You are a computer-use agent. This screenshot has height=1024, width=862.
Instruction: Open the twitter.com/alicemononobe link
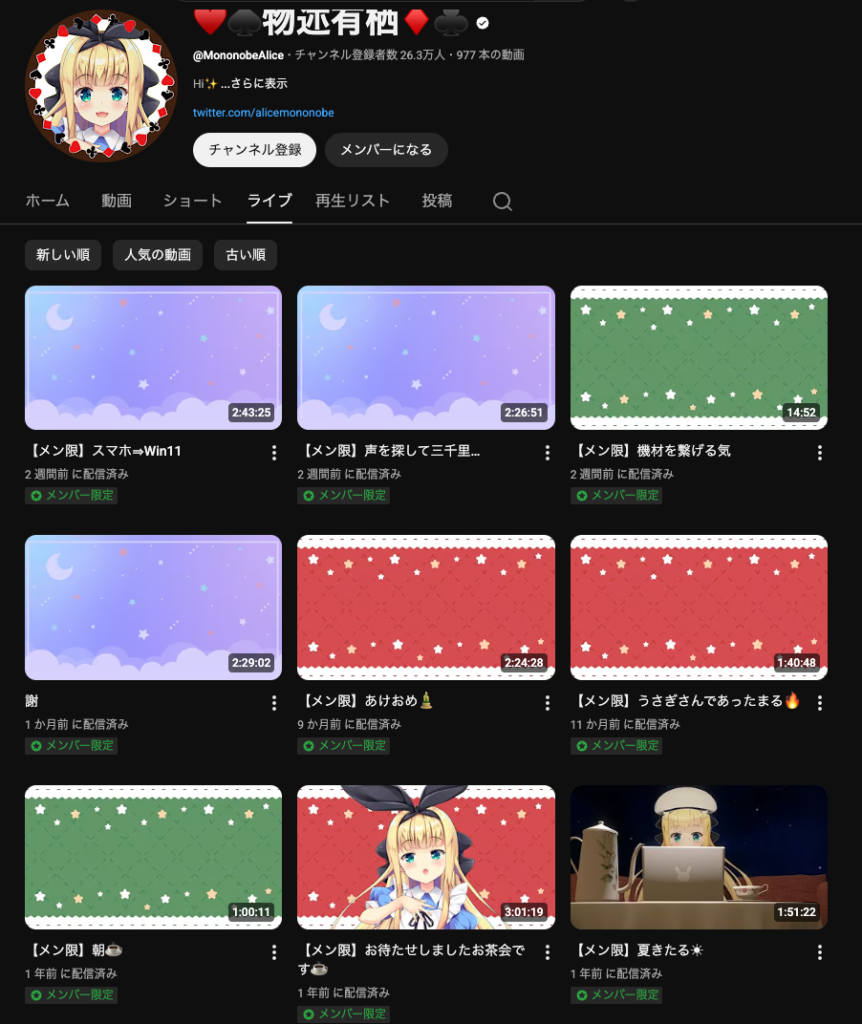tap(263, 113)
